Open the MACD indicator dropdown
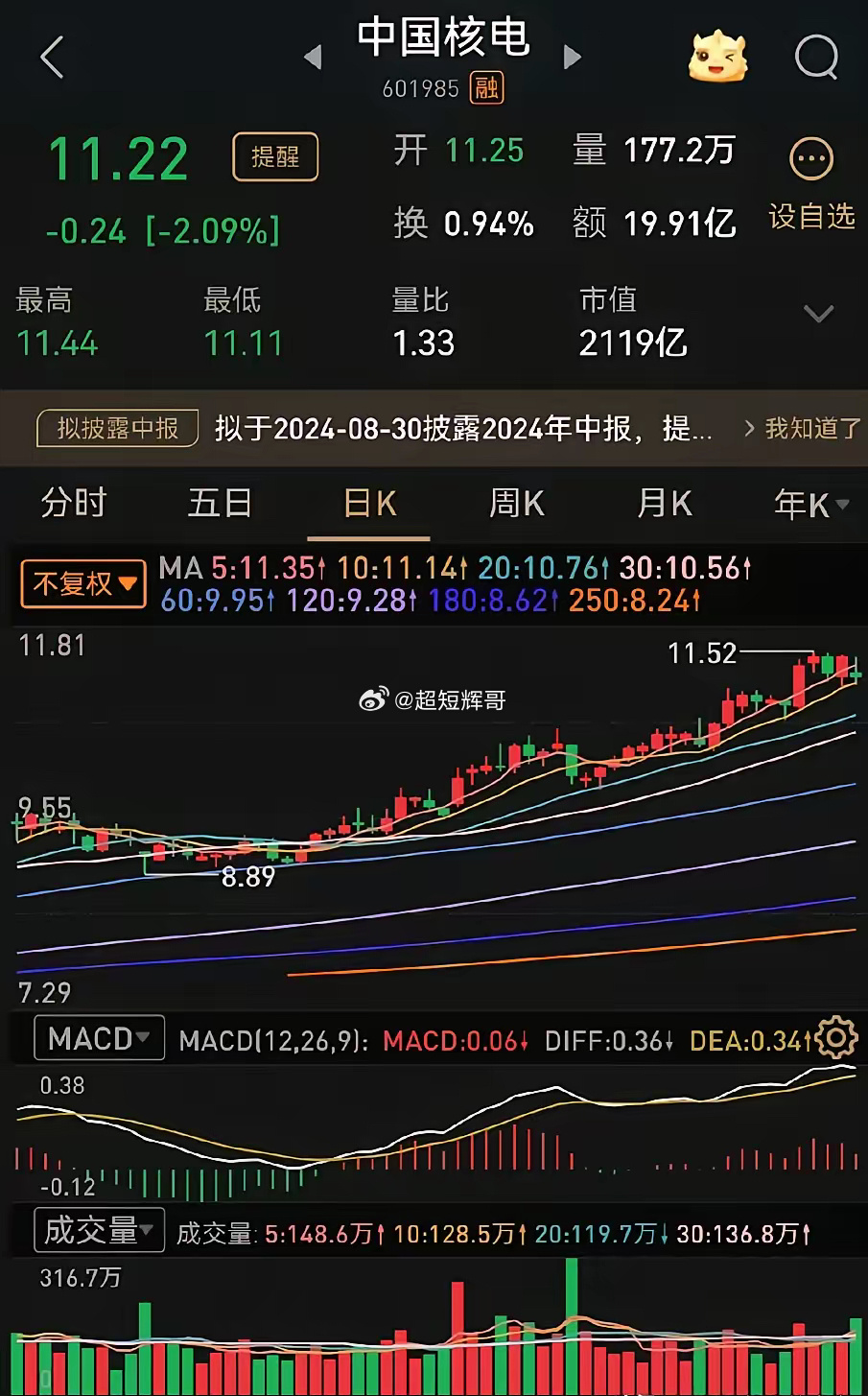This screenshot has height=1396, width=868. click(x=100, y=1038)
